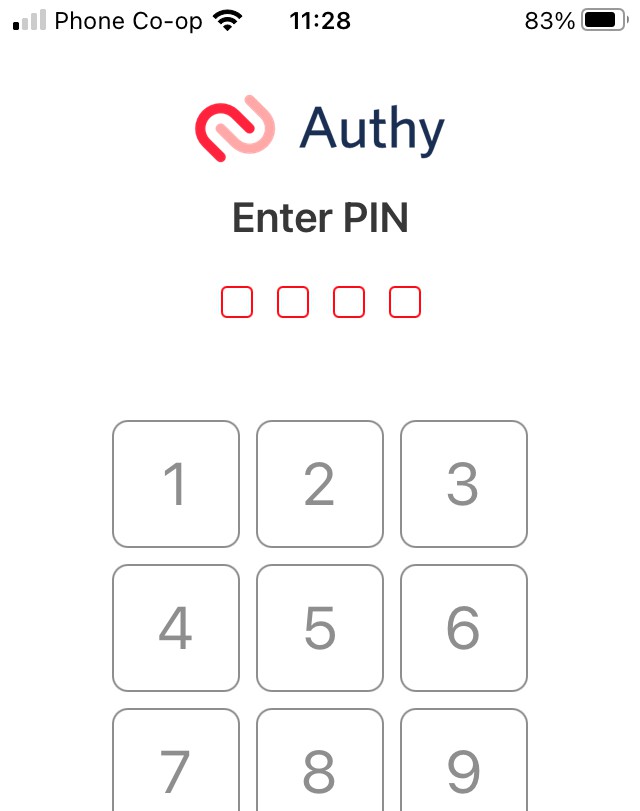Select the 8 key for the PIN
The height and width of the screenshot is (811, 640).
pyautogui.click(x=320, y=762)
